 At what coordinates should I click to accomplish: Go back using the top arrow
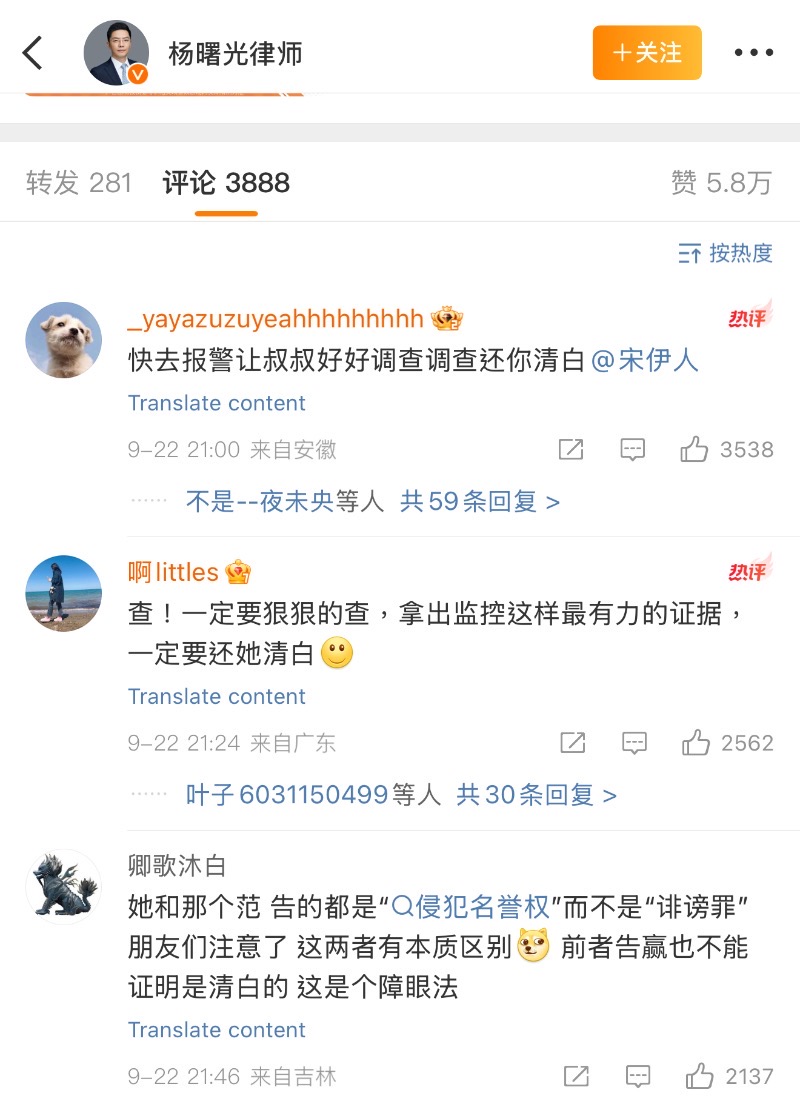[x=33, y=53]
